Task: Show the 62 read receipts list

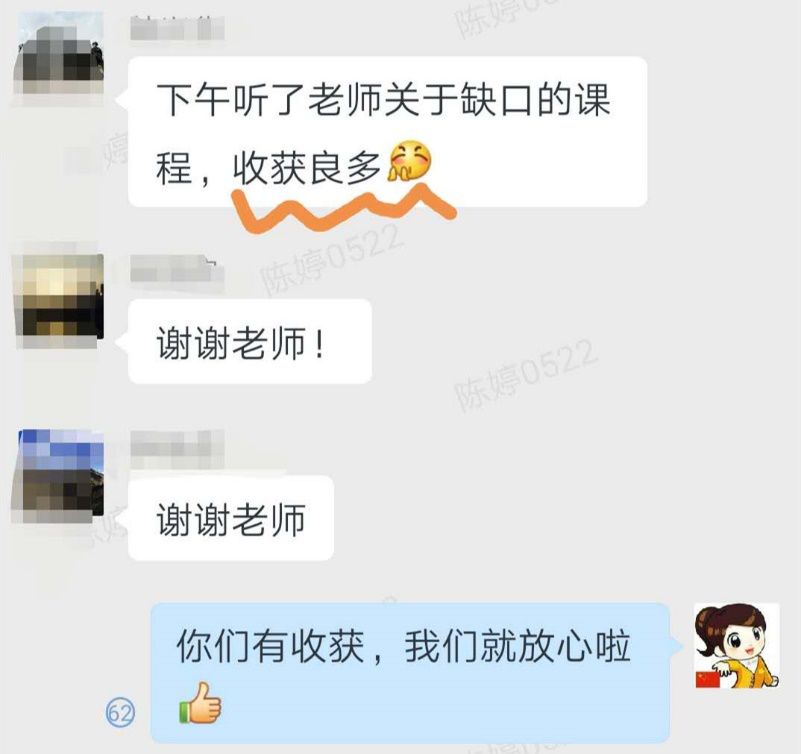Action: pos(120,713)
